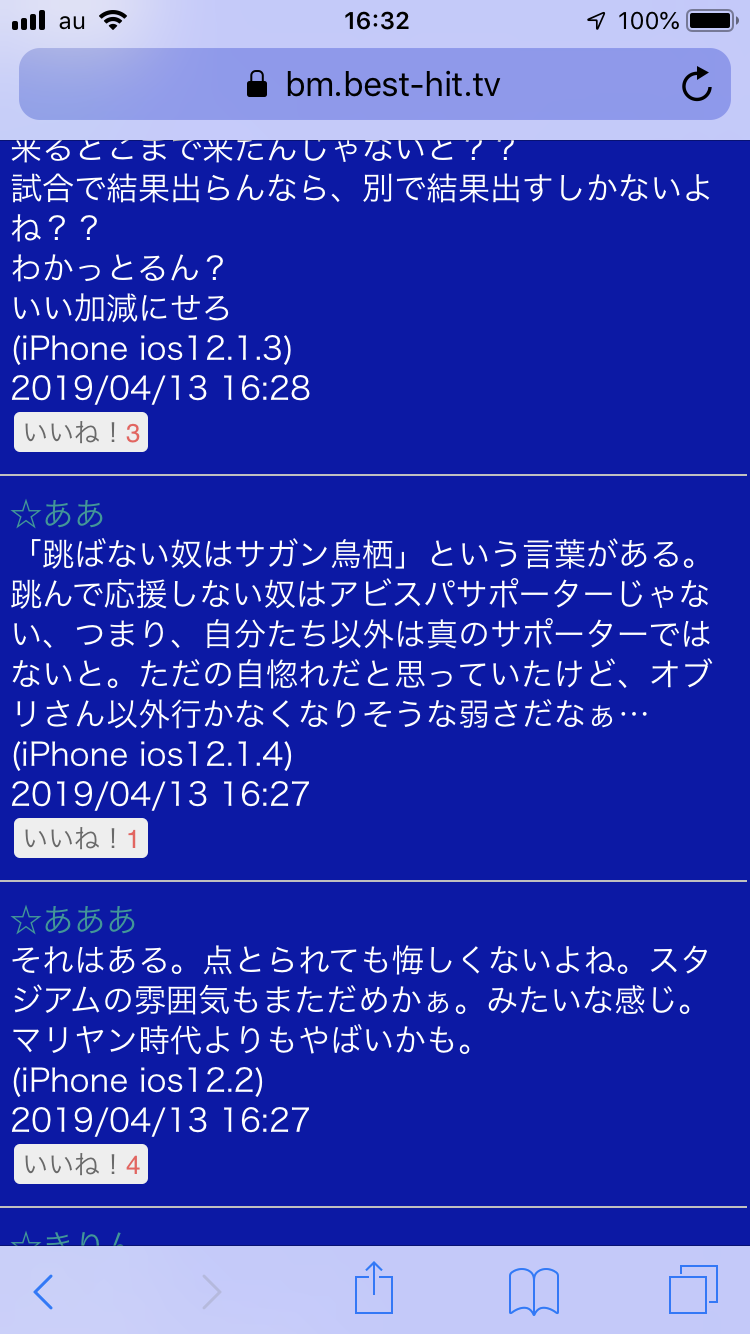
Task: Like the comment by ☆ああ
Action: click(81, 838)
